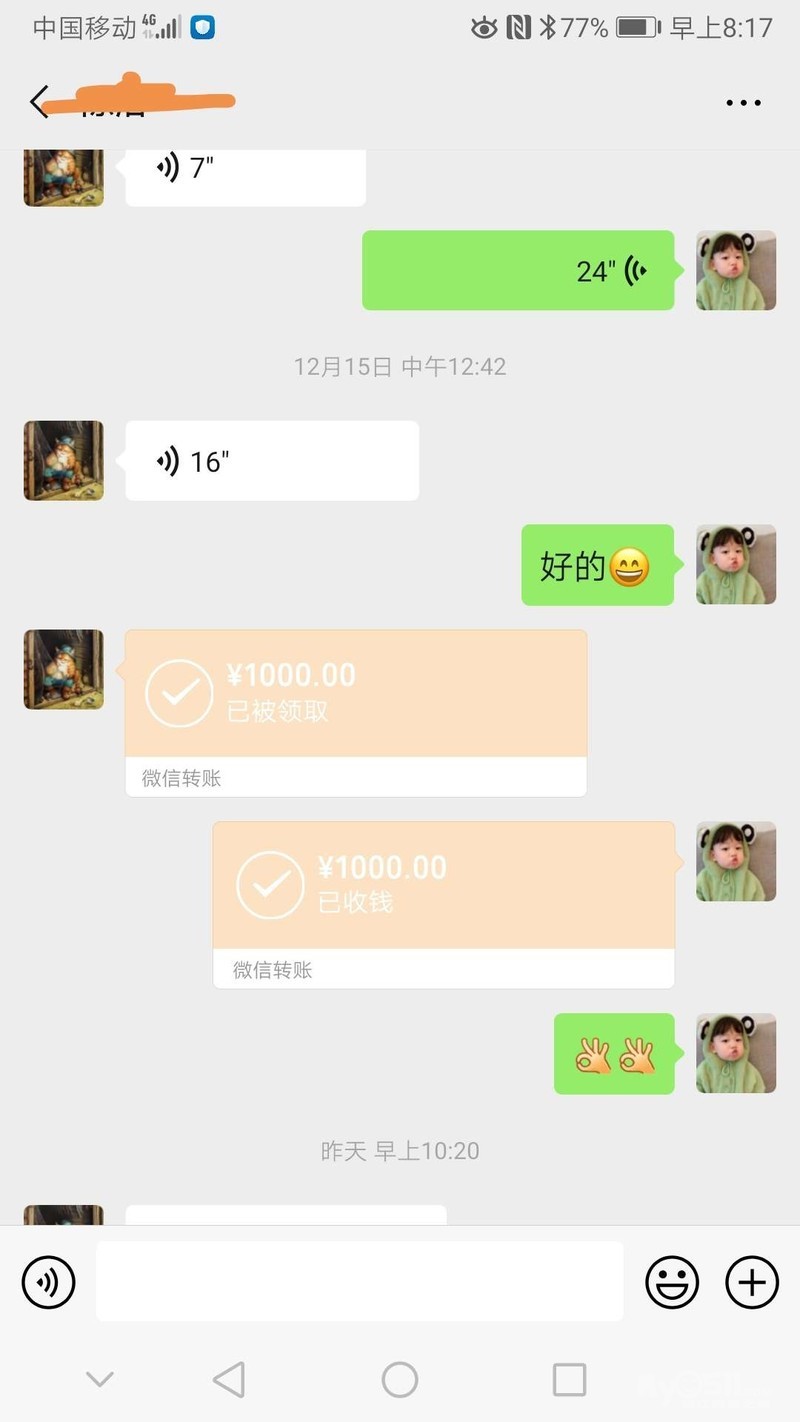The height and width of the screenshot is (1422, 800).
Task: Open the chat options overflow menu
Action: 743,102
